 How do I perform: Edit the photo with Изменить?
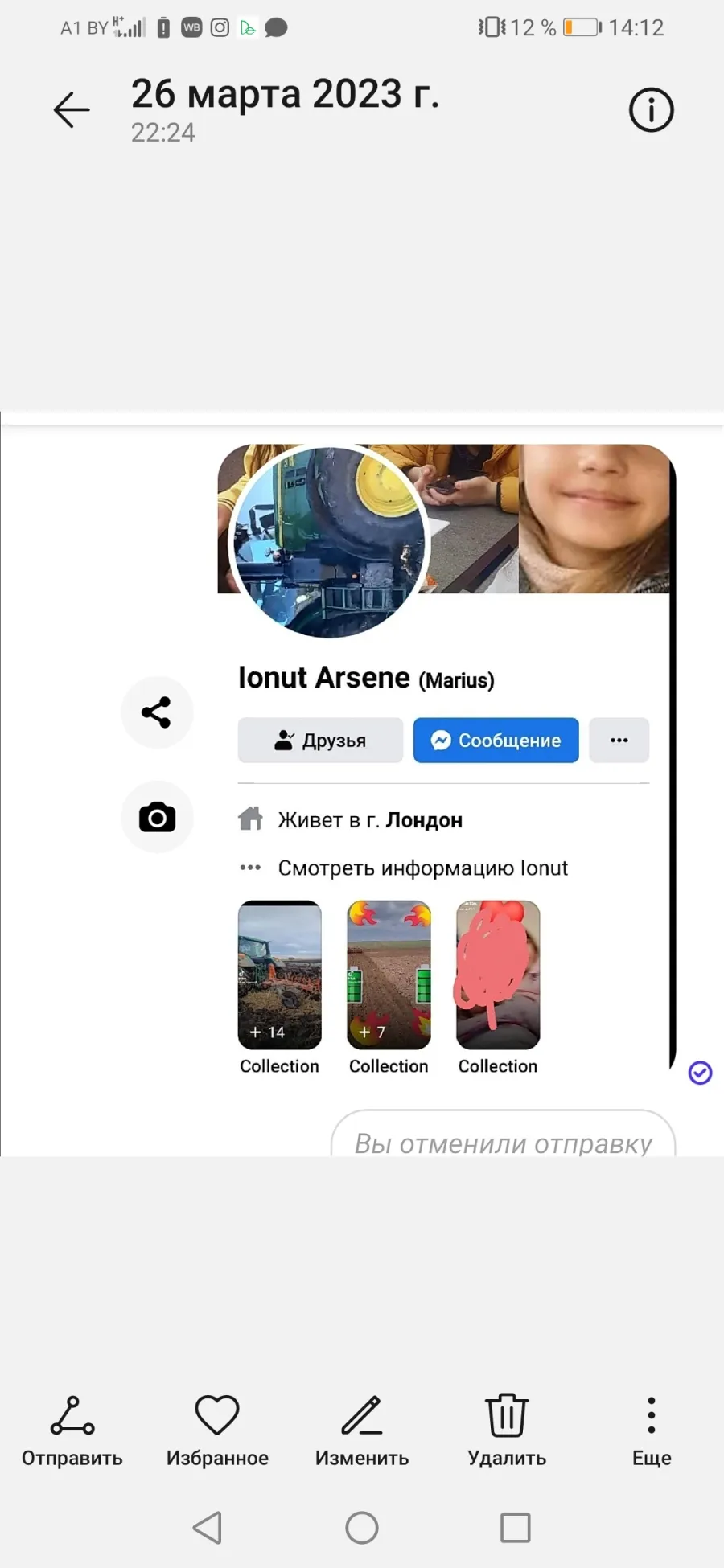(362, 1433)
